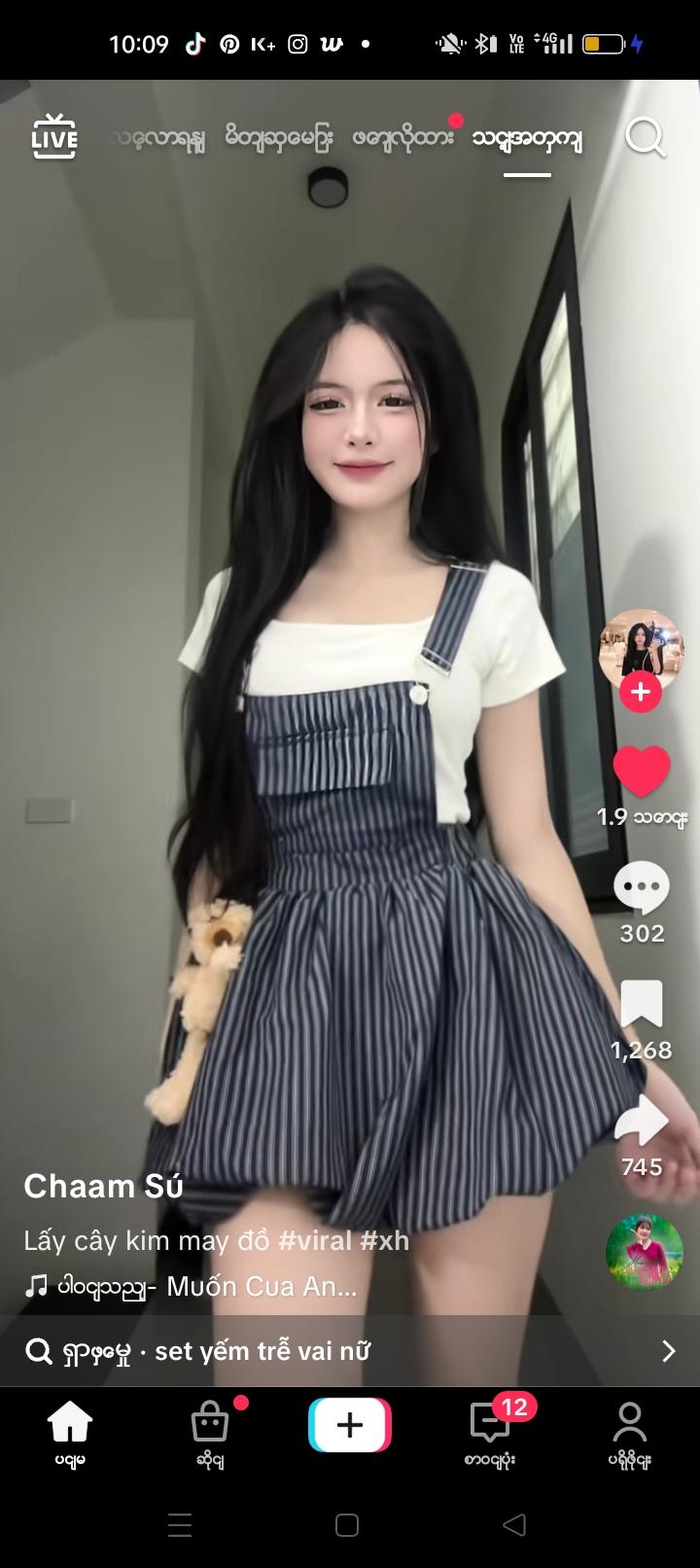700x1568 pixels.
Task: Switch to the first top feed tab
Action: (161, 139)
